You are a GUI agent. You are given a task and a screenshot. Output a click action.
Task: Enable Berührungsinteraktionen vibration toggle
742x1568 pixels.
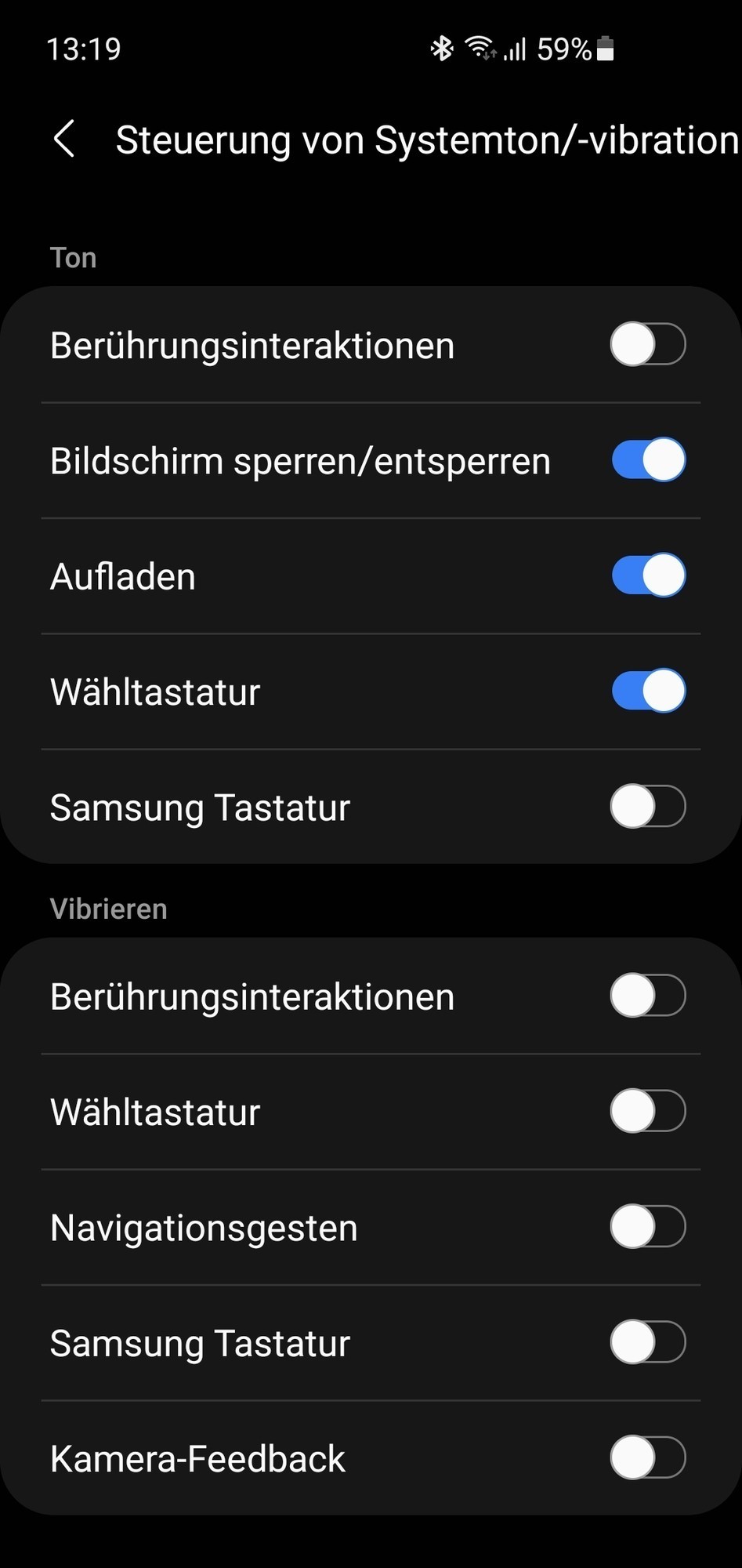648,996
